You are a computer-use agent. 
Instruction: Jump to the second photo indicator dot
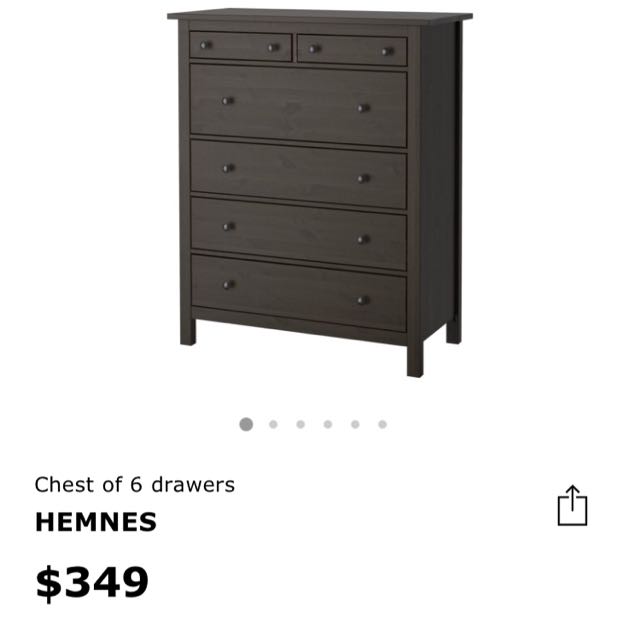pos(273,424)
